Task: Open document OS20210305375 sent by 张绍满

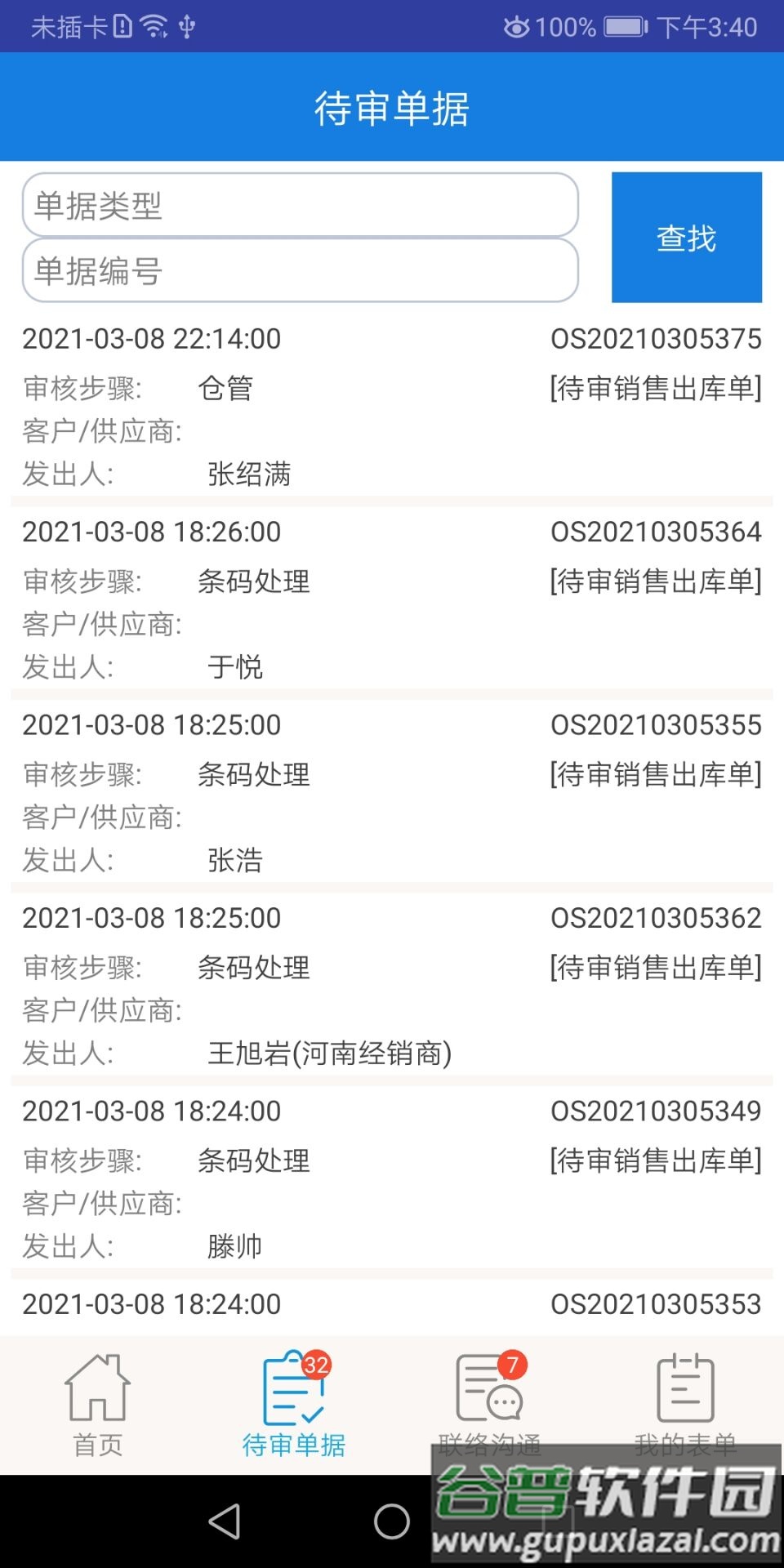Action: pos(392,406)
